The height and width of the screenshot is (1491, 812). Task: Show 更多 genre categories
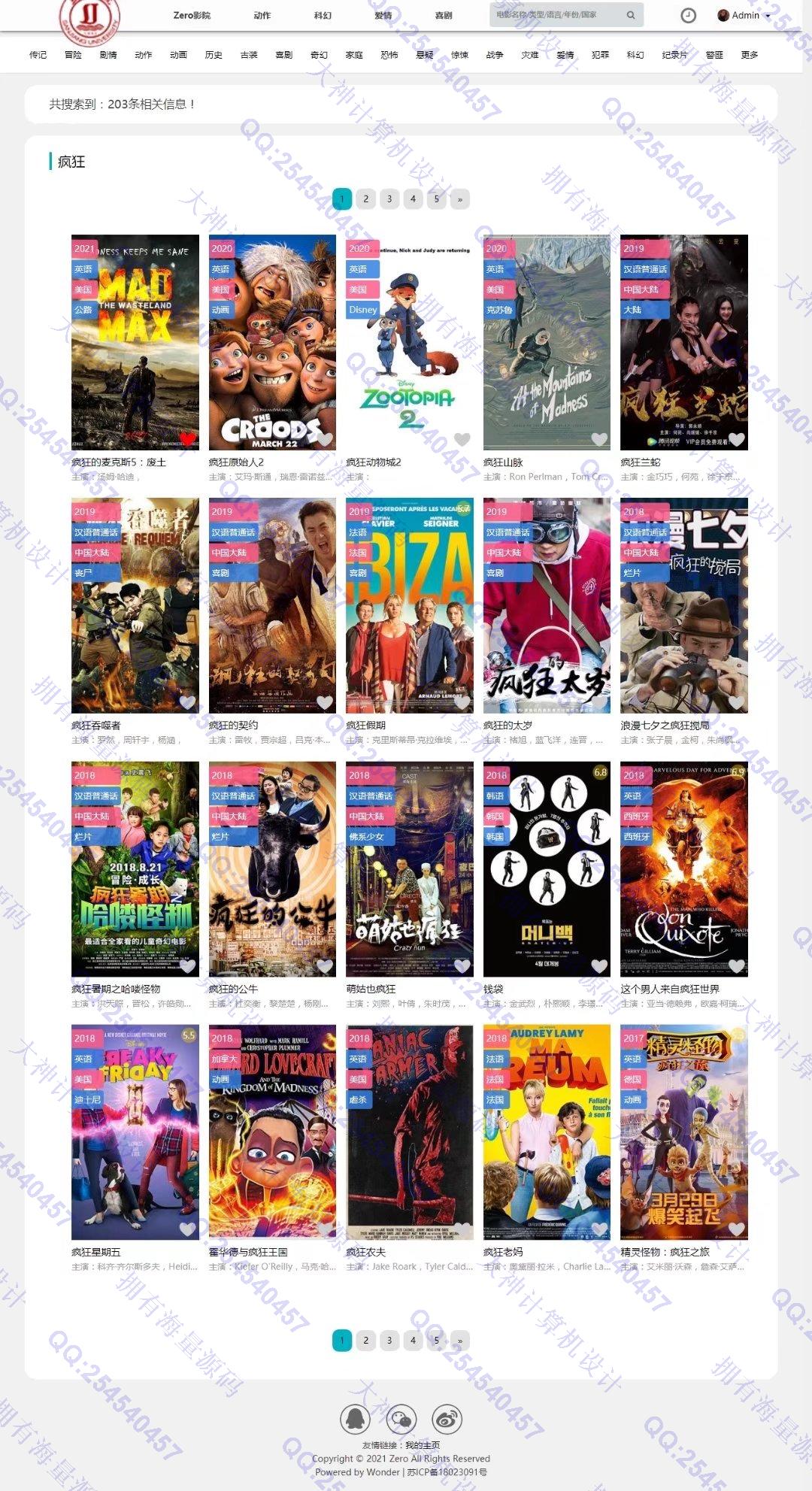tap(750, 55)
